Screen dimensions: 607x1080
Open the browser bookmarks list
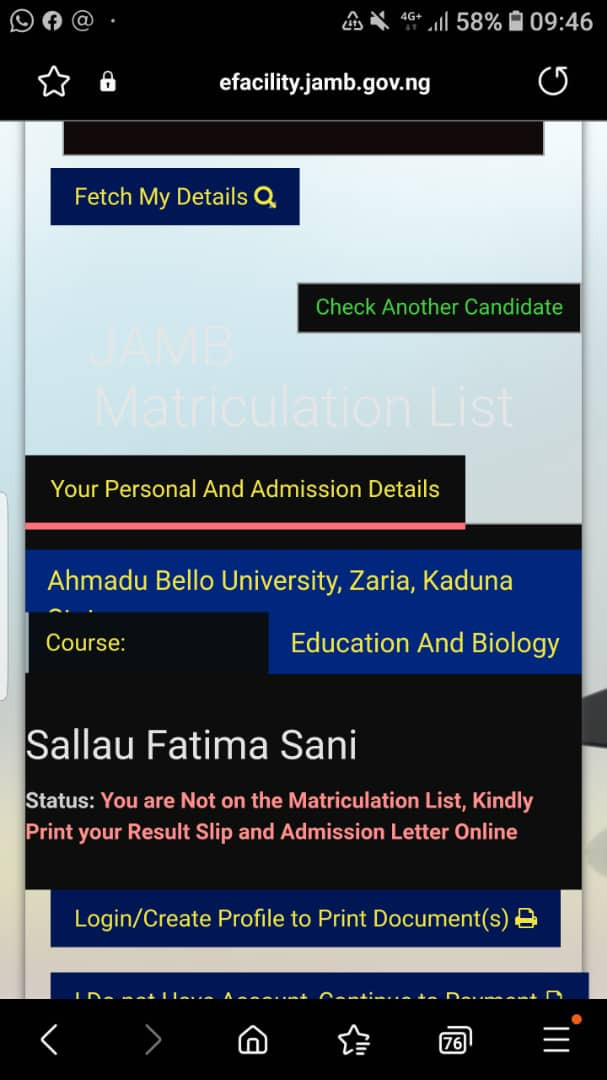(354, 1041)
